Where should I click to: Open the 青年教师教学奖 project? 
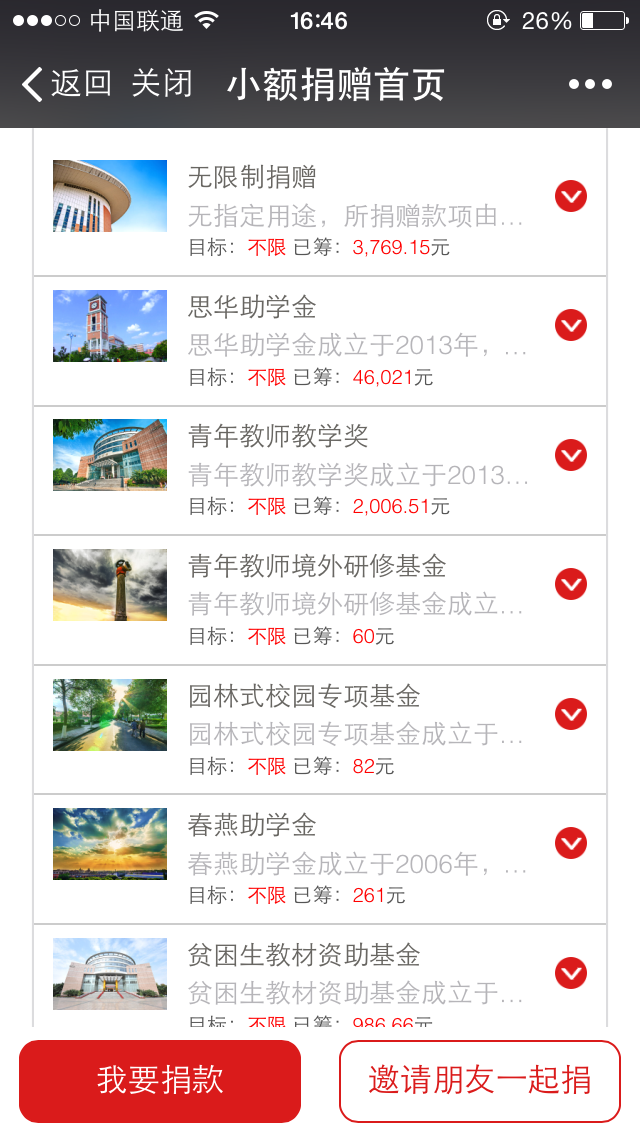click(278, 437)
